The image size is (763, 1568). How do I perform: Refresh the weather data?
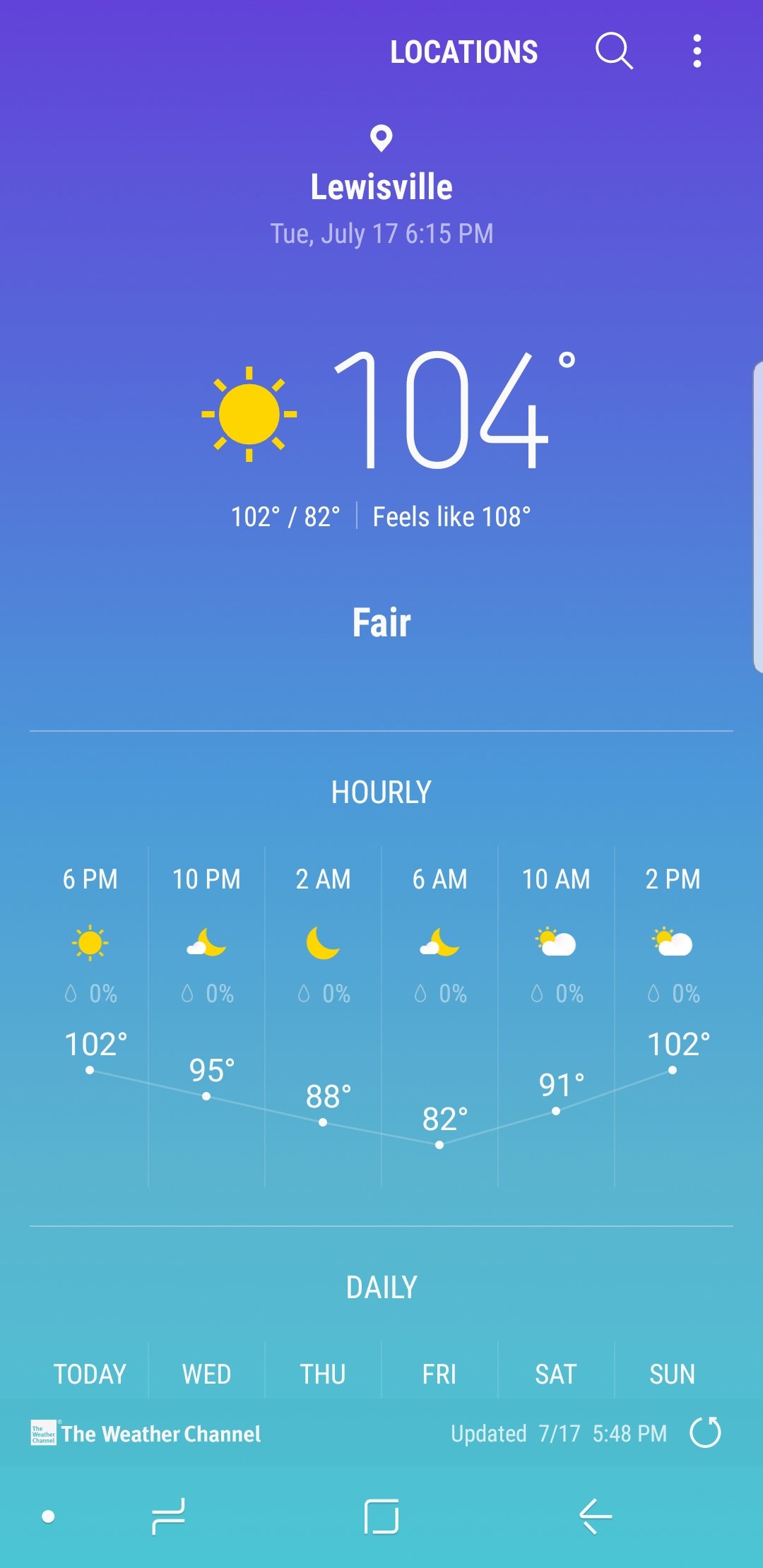pyautogui.click(x=705, y=1433)
